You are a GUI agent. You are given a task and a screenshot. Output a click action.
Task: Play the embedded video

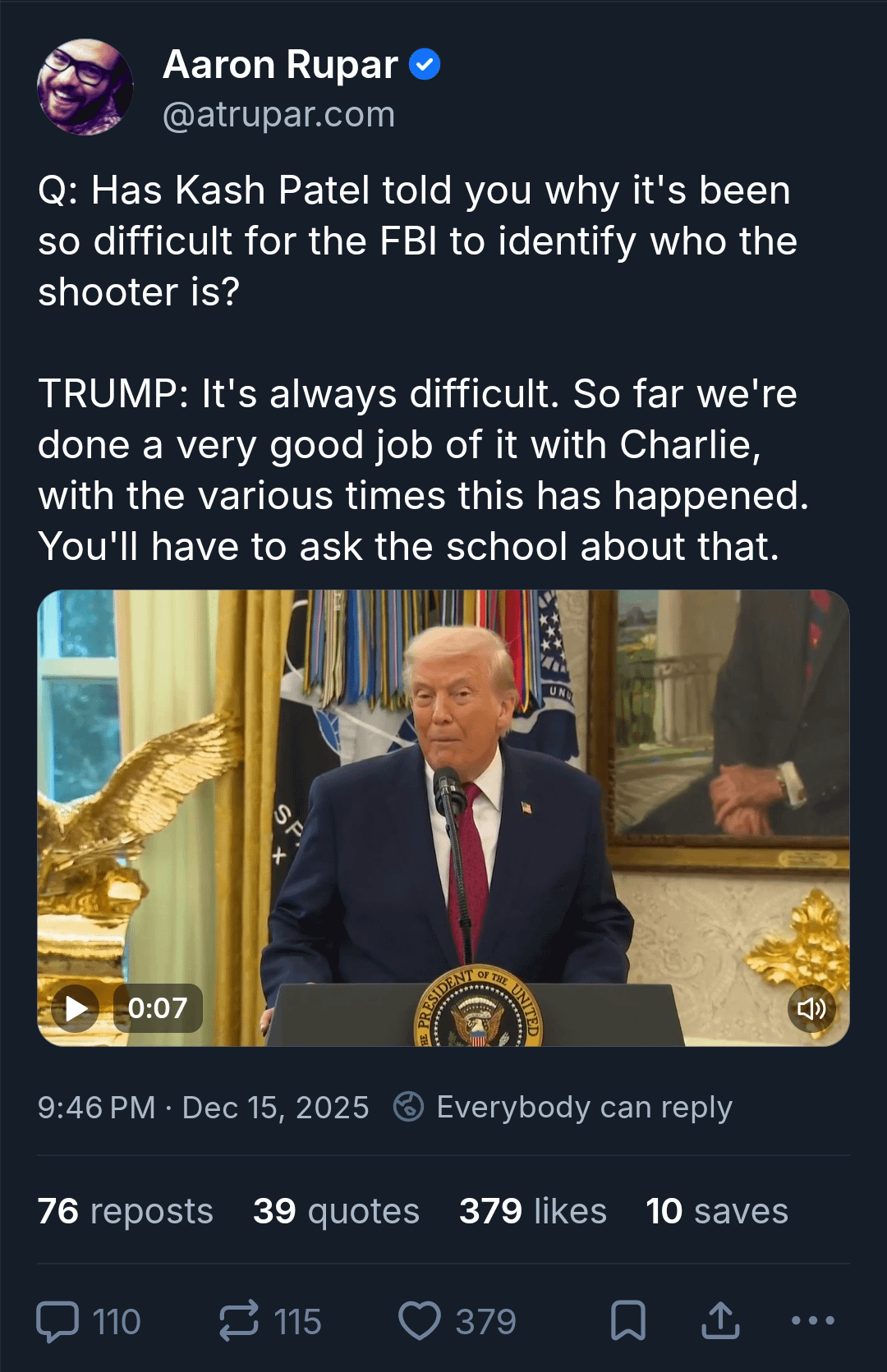pyautogui.click(x=76, y=1007)
